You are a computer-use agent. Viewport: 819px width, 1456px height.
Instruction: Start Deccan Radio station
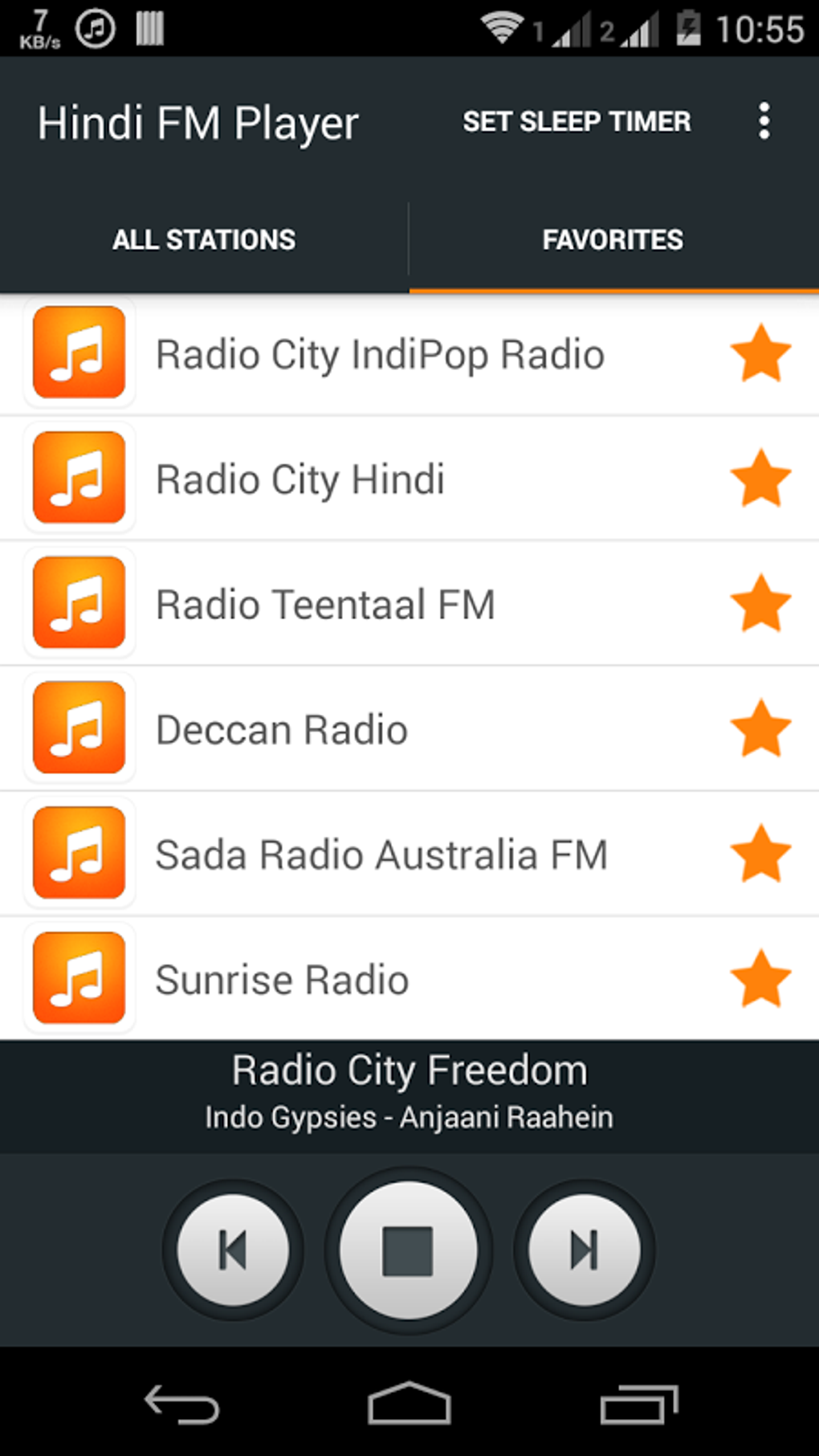[282, 730]
